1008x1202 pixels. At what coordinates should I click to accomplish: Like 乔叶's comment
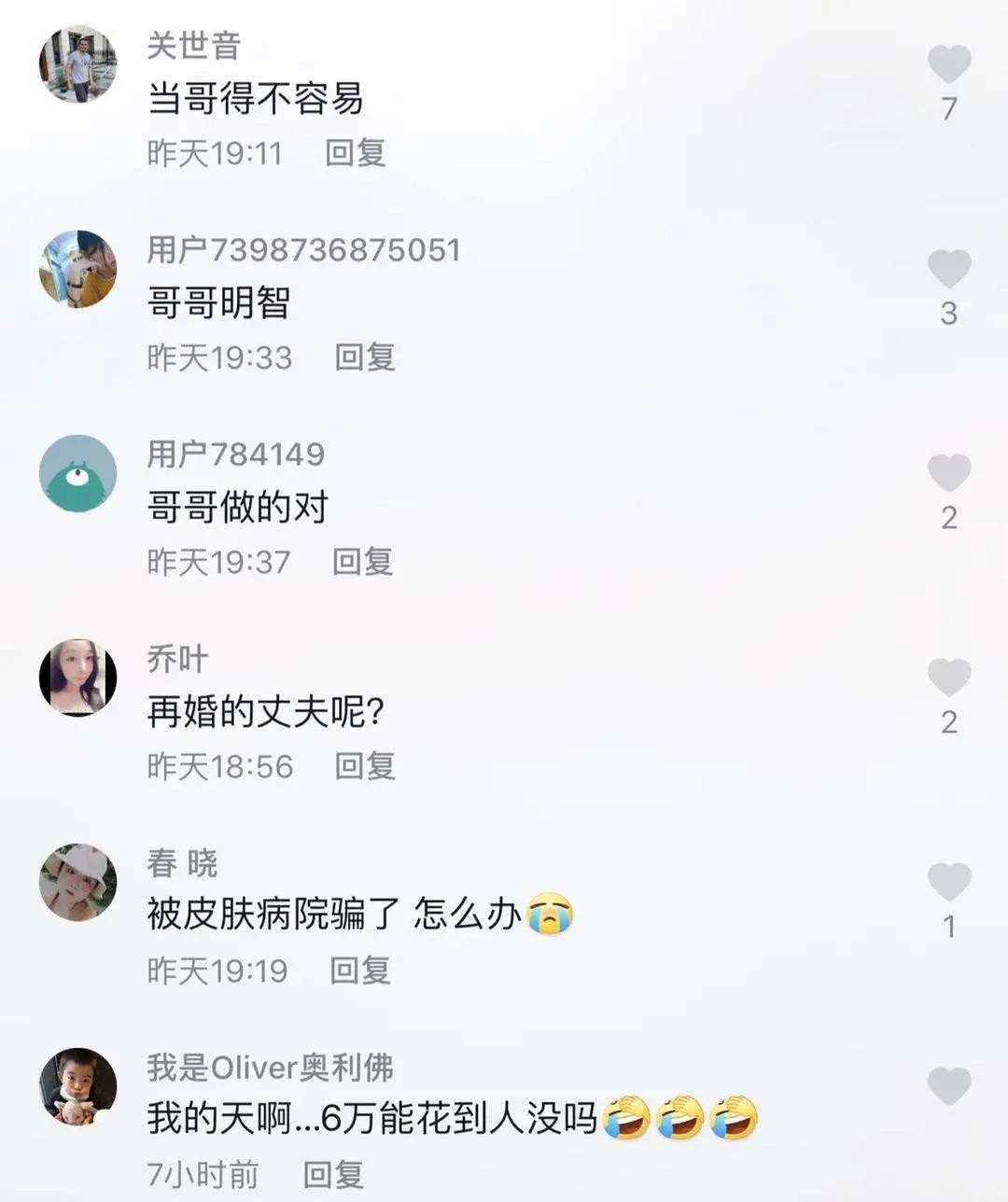[x=949, y=678]
